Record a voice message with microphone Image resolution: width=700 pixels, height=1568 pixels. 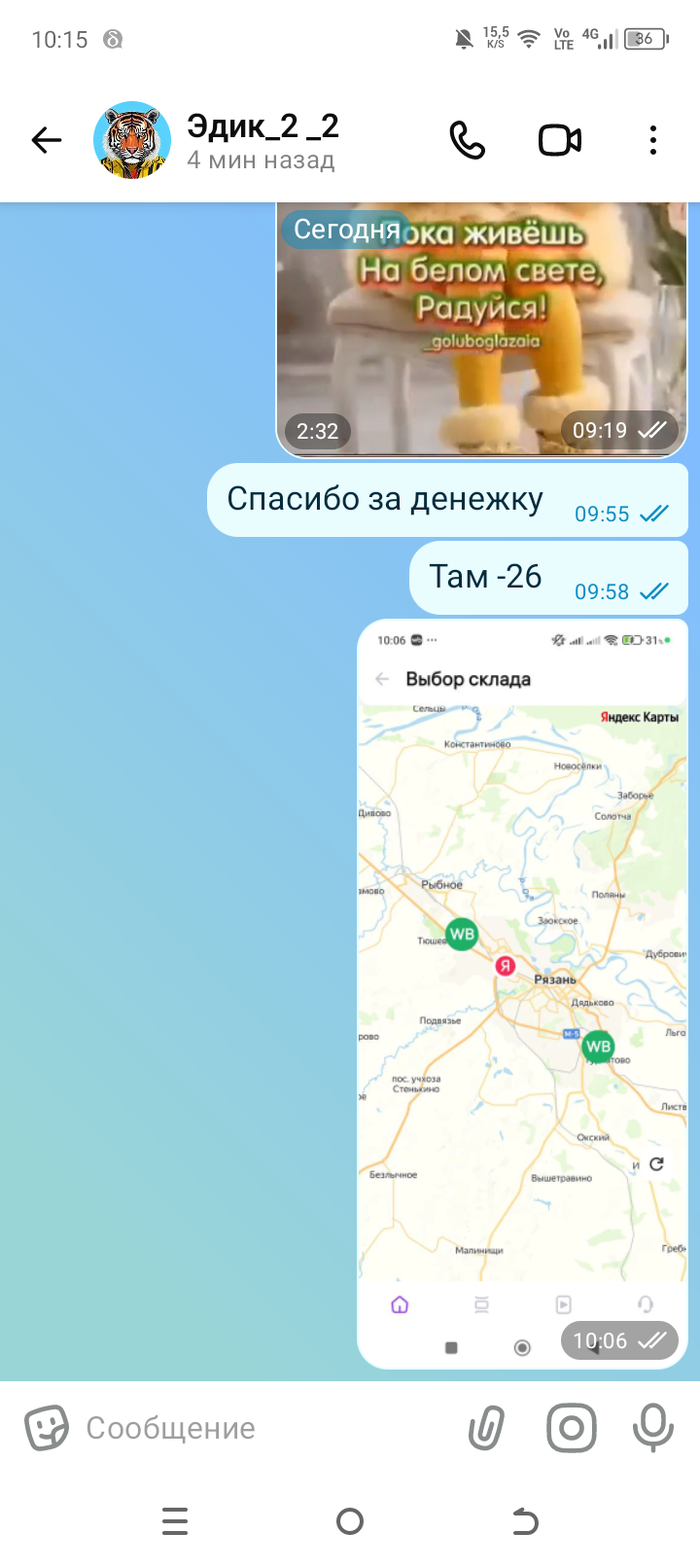coord(653,1428)
